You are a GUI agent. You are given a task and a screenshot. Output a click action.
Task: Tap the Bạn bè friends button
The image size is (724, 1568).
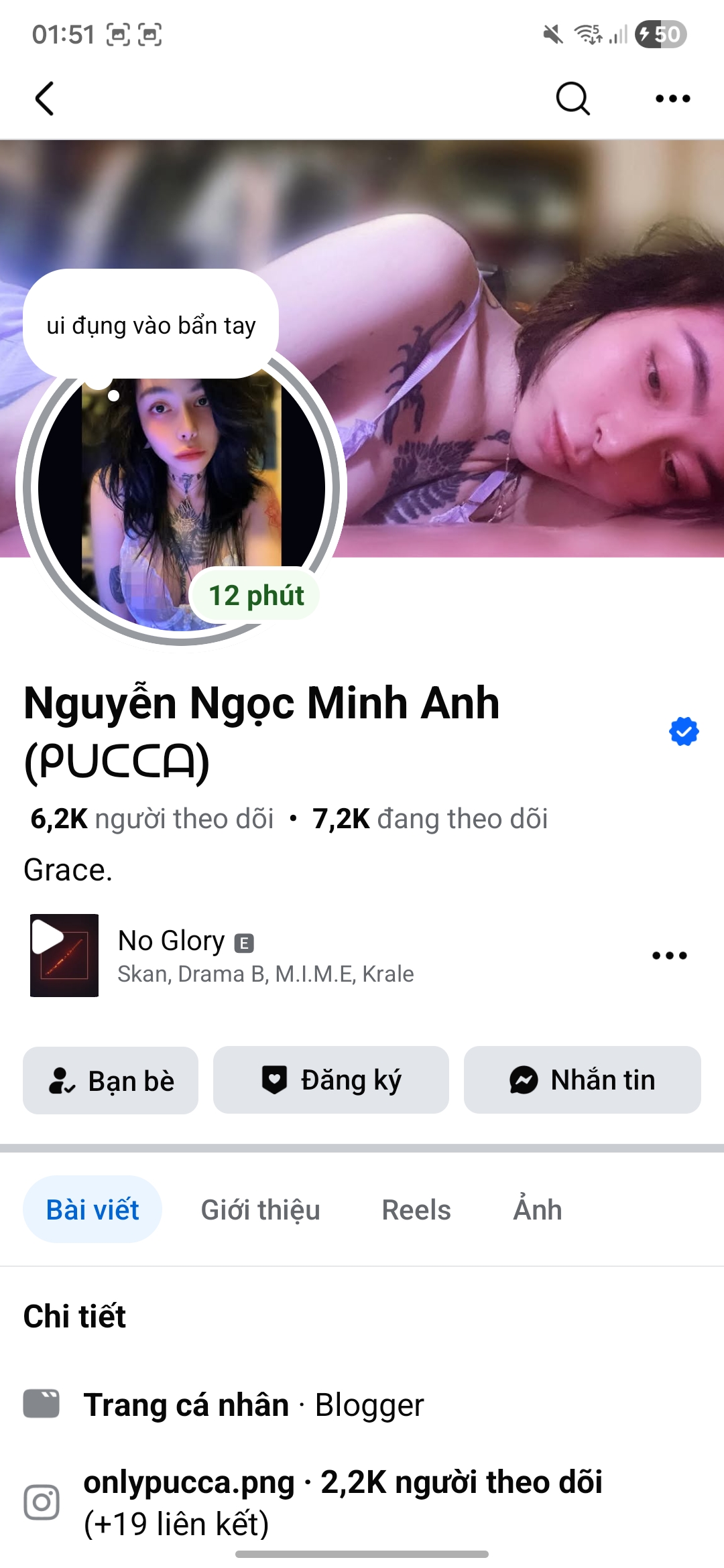(111, 1080)
